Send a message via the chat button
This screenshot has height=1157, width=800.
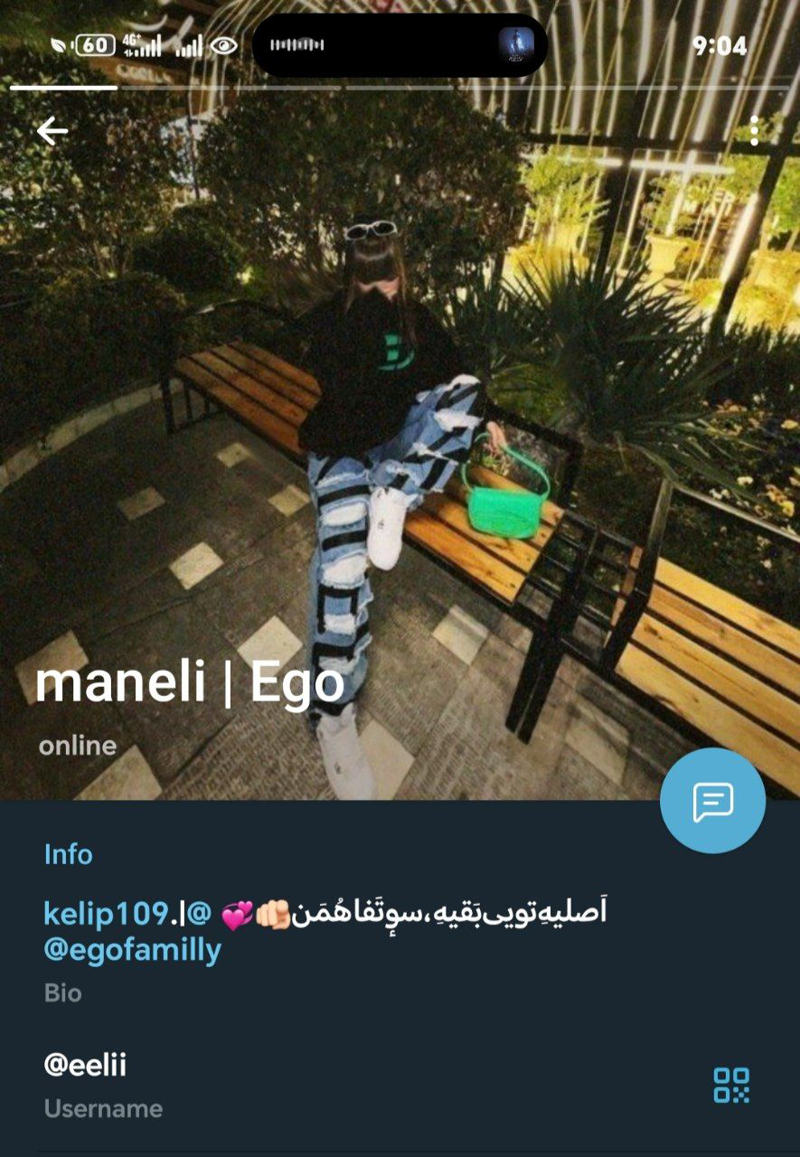tap(712, 800)
